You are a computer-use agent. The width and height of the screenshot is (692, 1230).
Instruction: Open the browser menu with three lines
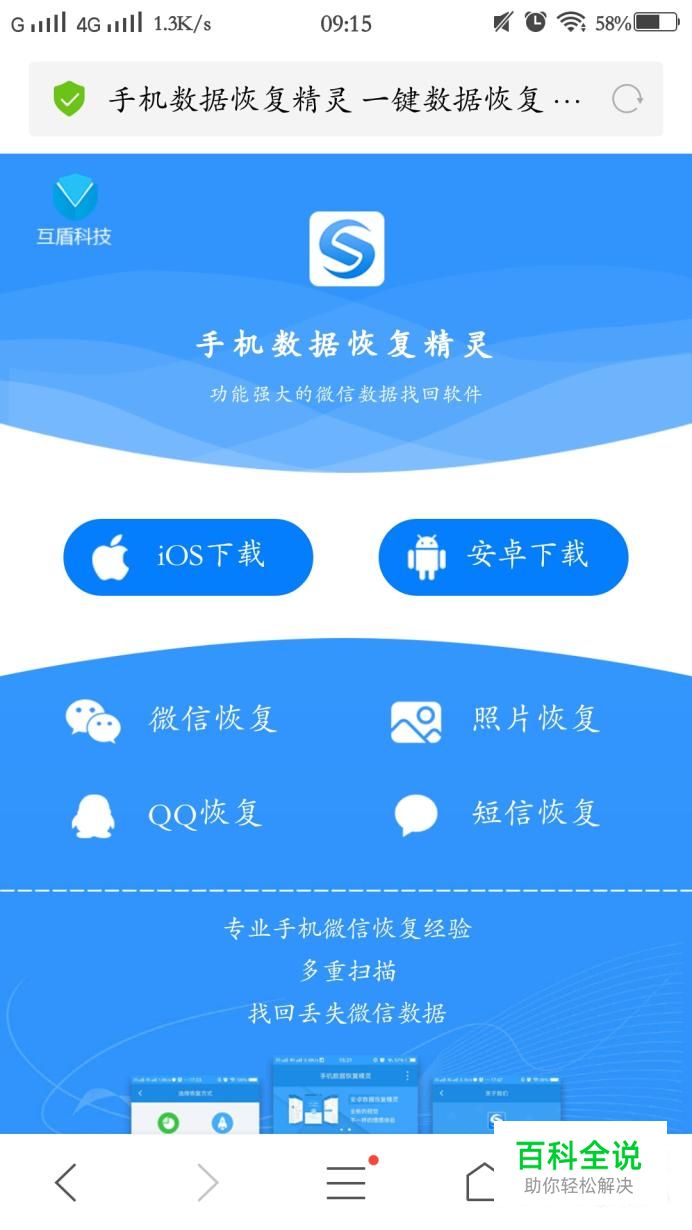click(347, 1181)
